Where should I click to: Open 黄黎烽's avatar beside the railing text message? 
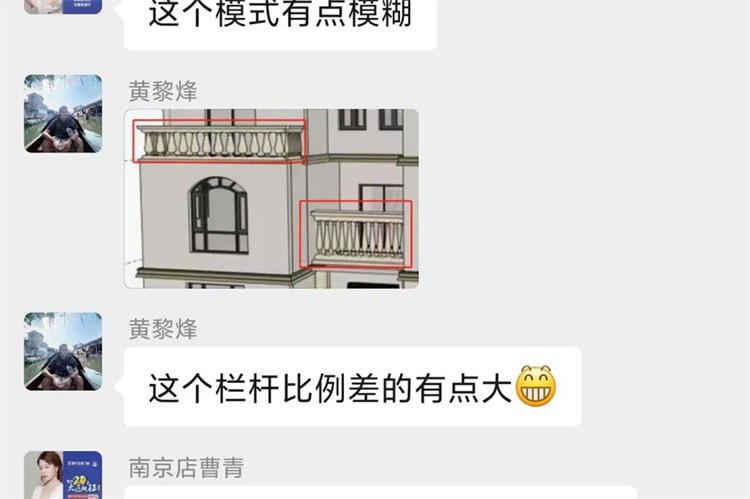click(63, 351)
